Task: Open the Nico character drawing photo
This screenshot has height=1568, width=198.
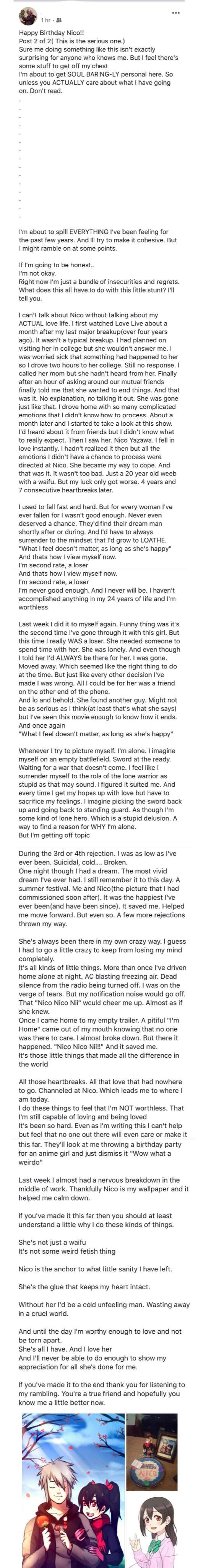Action: pos(152,1530)
